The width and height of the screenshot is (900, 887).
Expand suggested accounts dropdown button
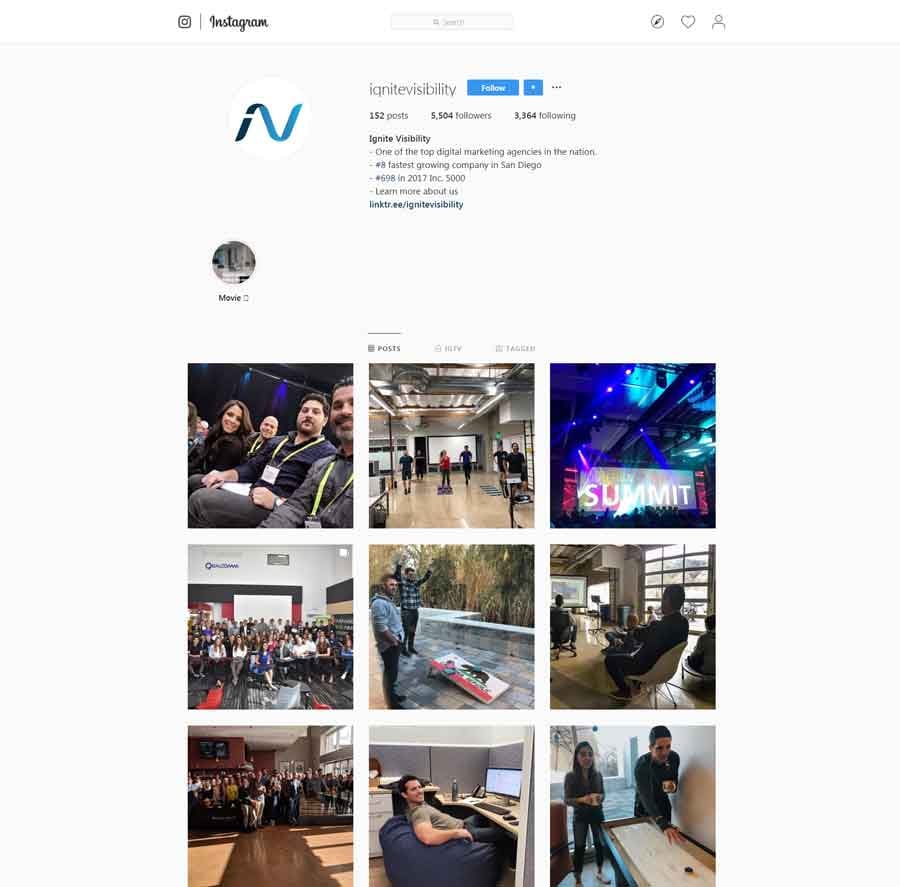click(533, 88)
